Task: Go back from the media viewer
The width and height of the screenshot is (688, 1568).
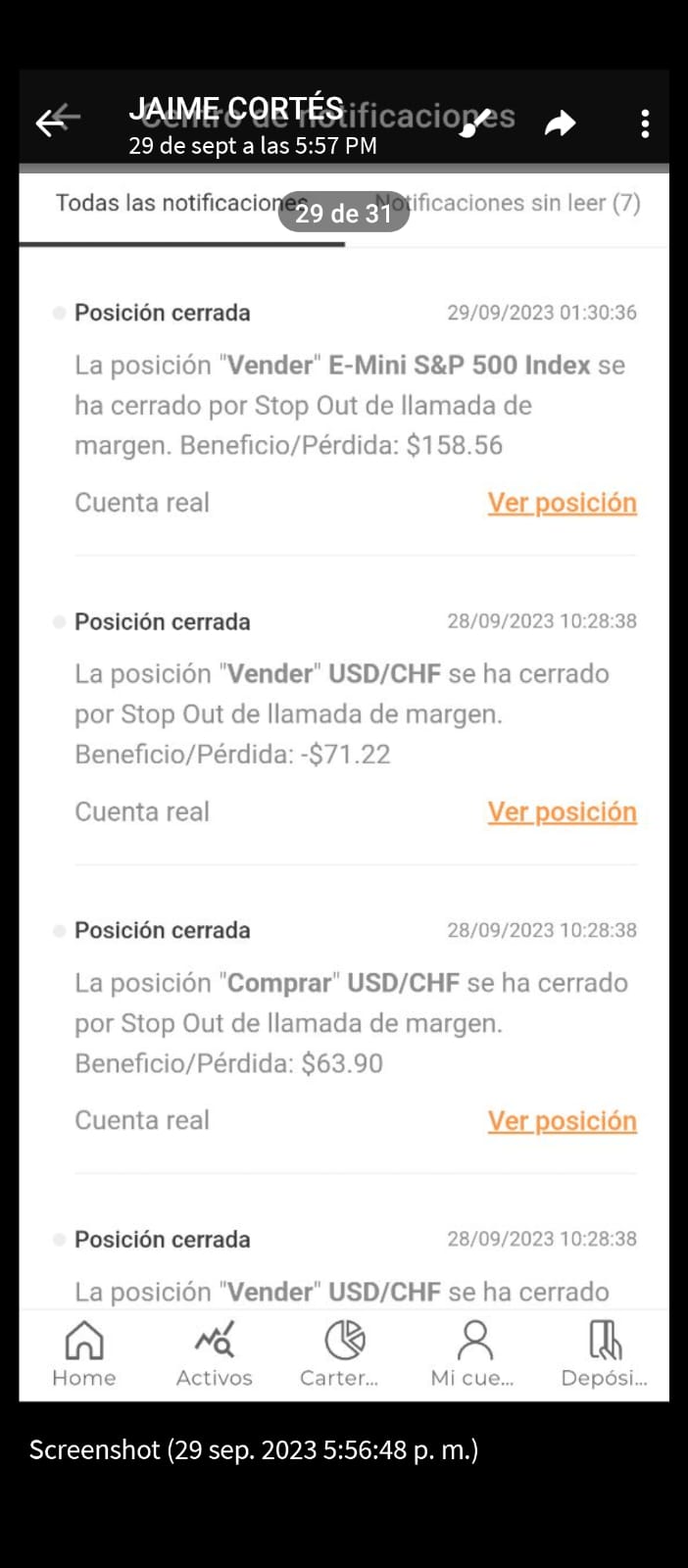Action: [x=57, y=122]
